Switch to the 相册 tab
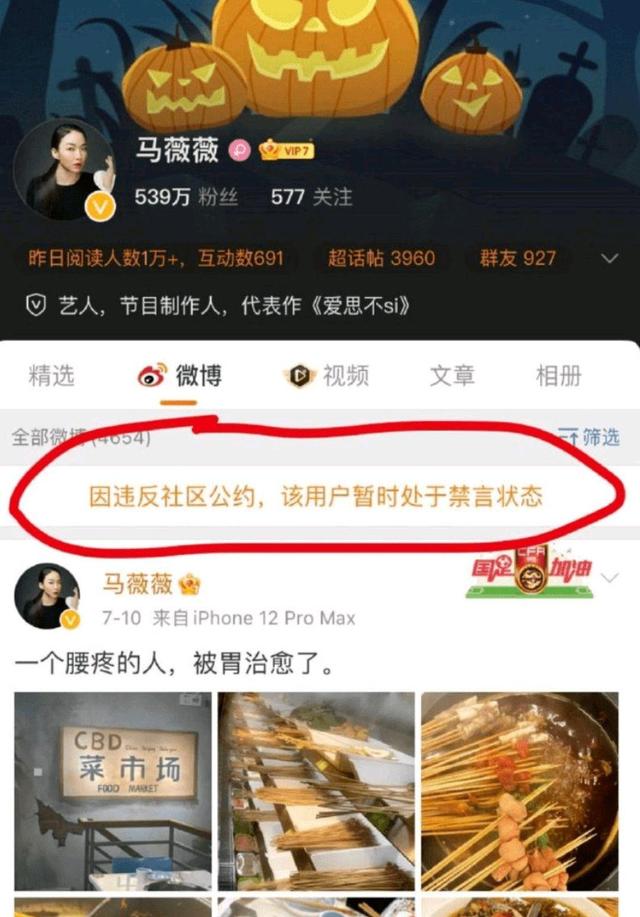This screenshot has width=640, height=917. (x=558, y=375)
